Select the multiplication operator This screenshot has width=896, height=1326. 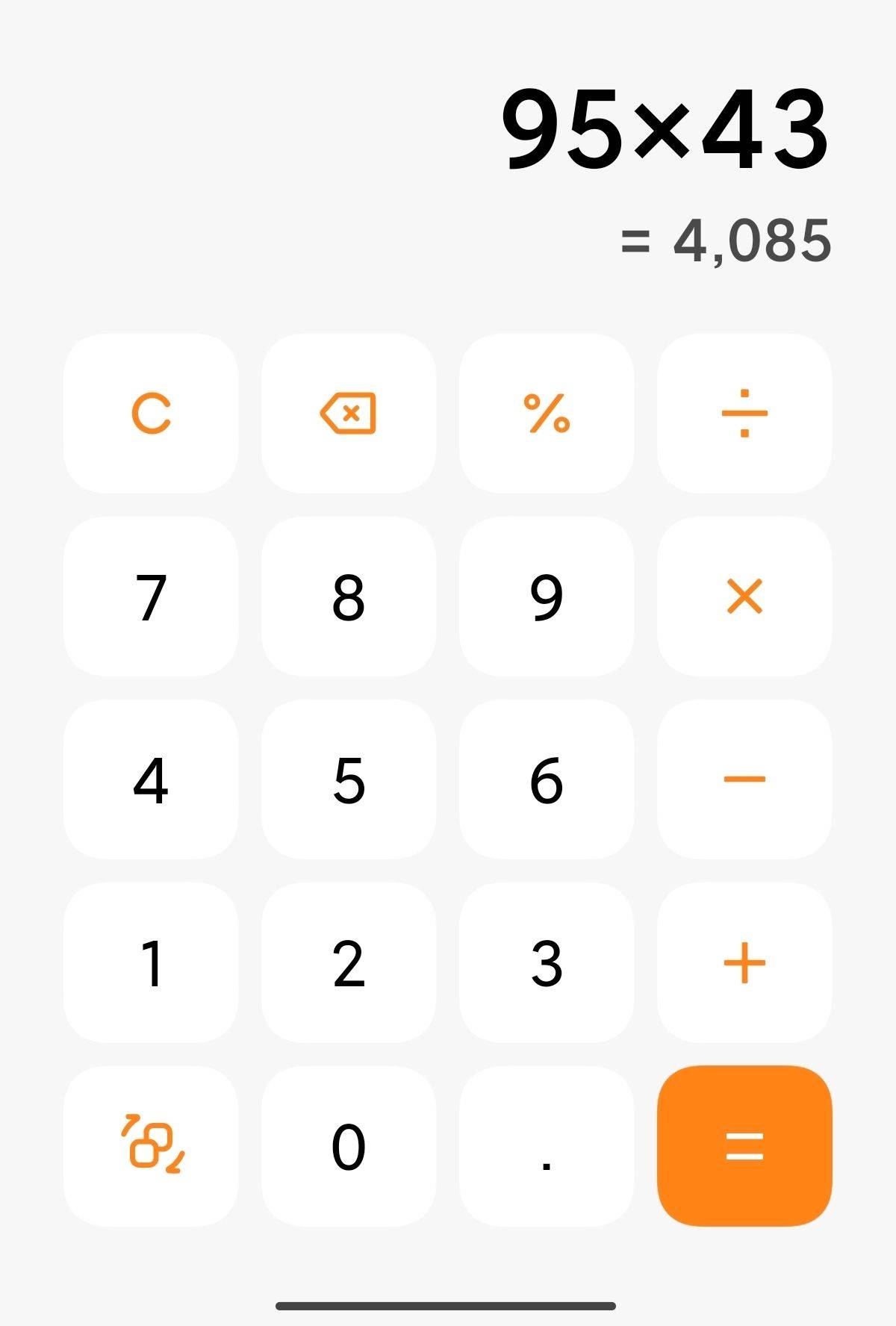pyautogui.click(x=744, y=597)
